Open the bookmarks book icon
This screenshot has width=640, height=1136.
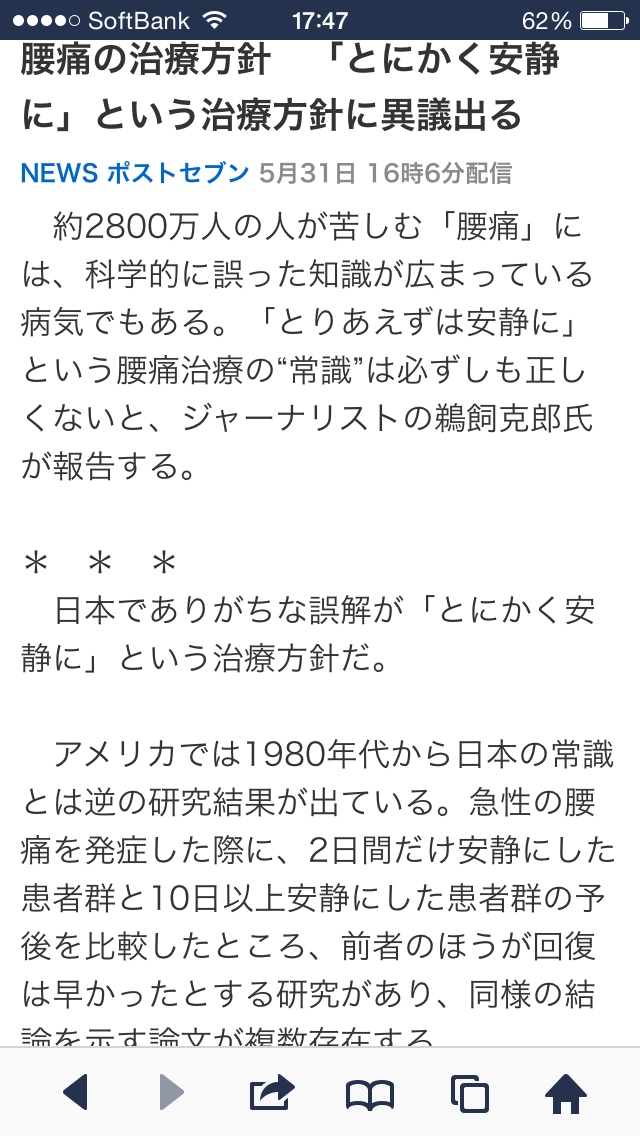click(x=370, y=1094)
